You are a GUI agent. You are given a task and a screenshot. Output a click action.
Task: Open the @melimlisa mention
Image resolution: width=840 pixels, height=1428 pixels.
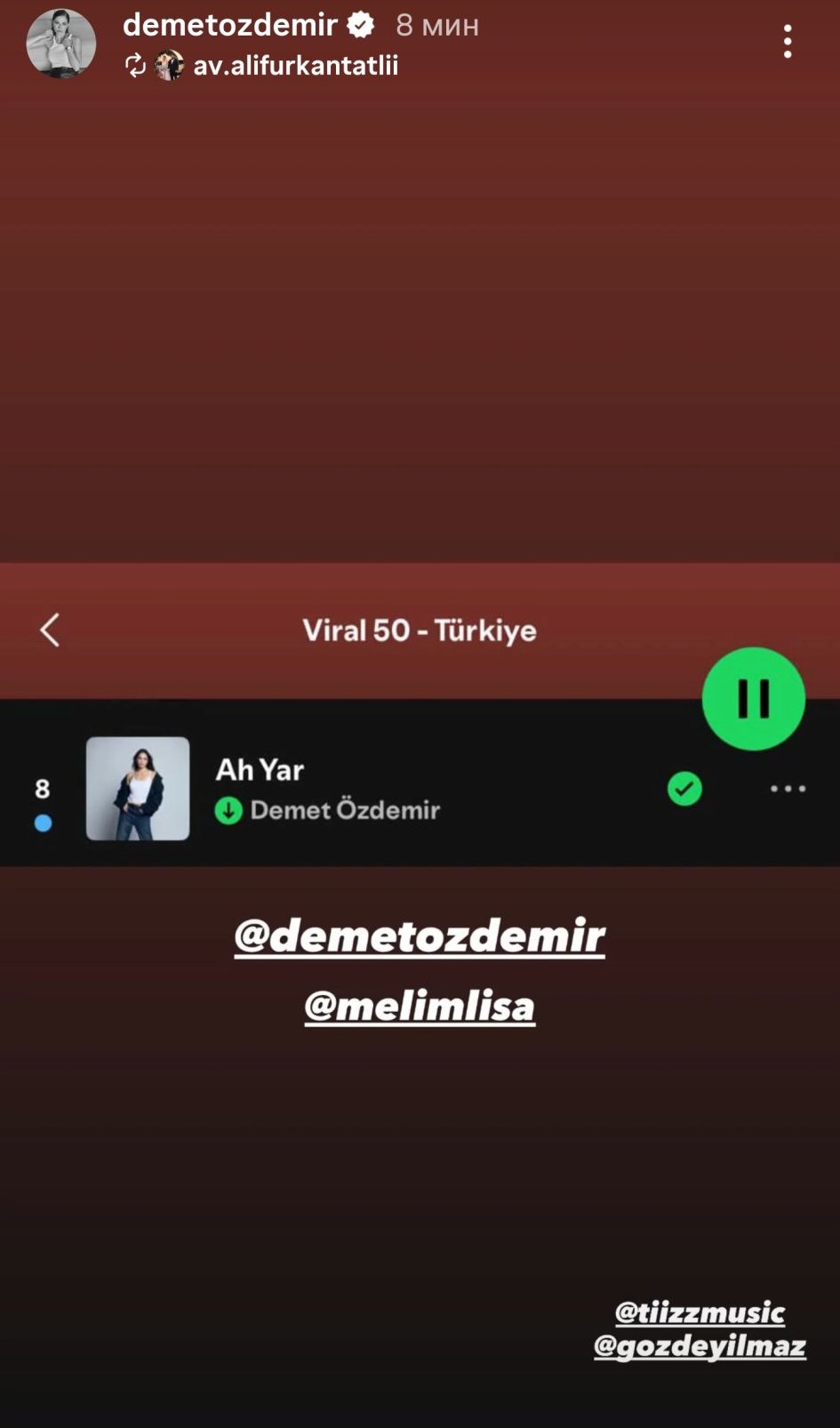(420, 1007)
